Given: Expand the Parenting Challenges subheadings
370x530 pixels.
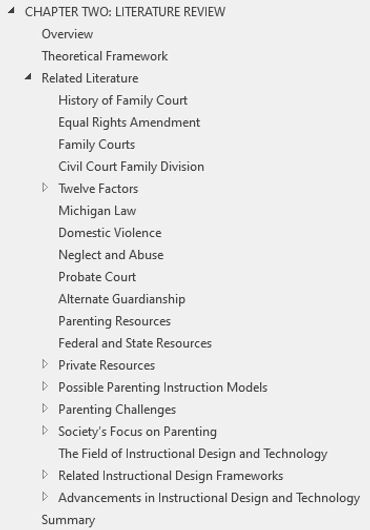Looking at the screenshot, I should [45, 409].
